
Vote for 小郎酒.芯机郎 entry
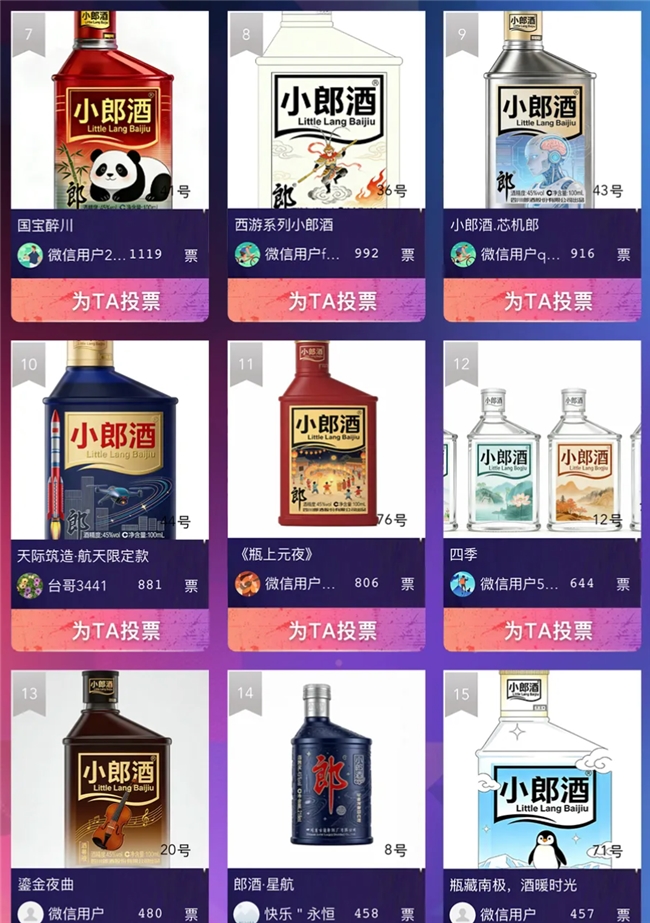[x=542, y=300]
